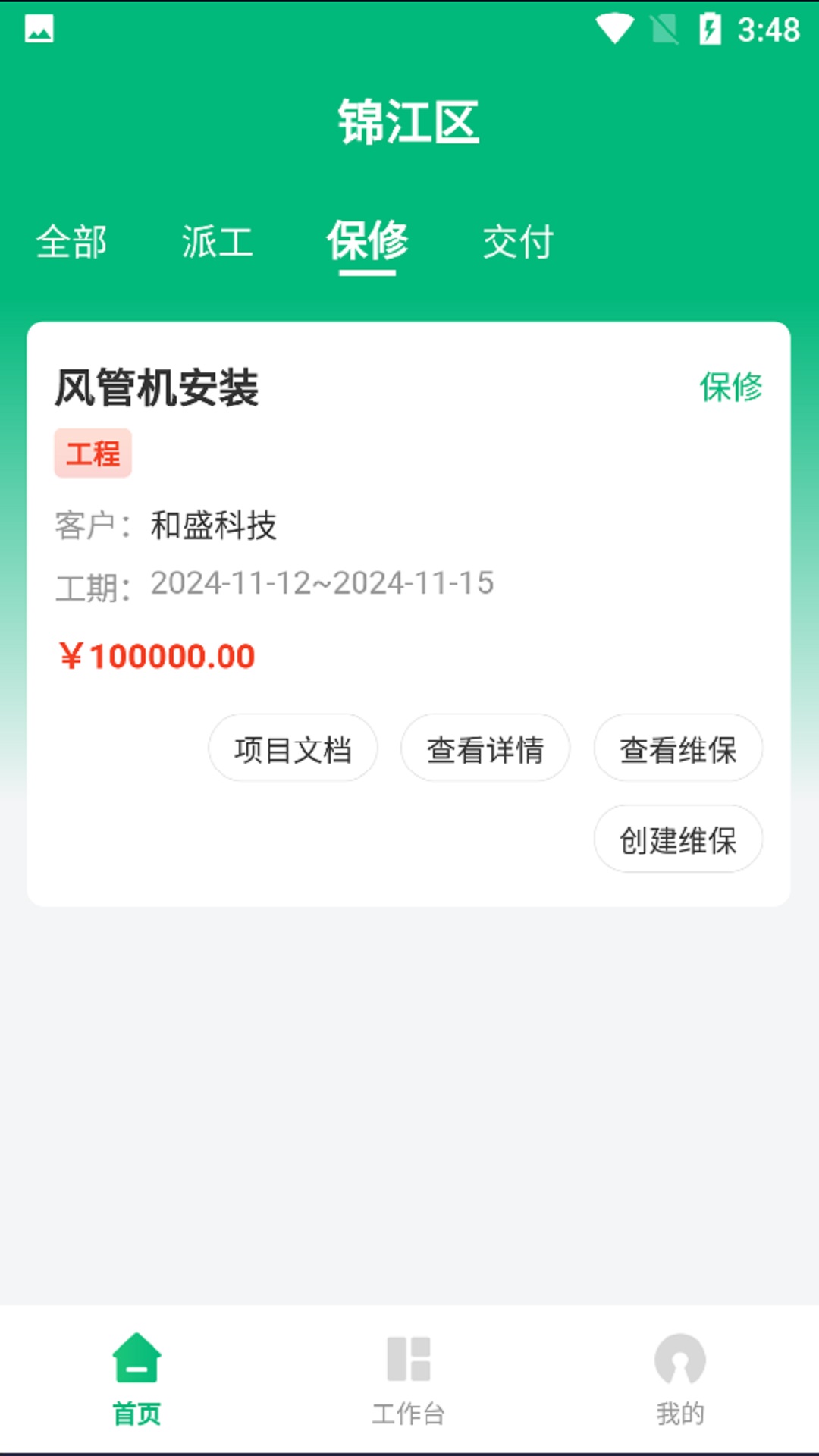
Task: Tap 创建维保 to create maintenance
Action: [x=678, y=839]
